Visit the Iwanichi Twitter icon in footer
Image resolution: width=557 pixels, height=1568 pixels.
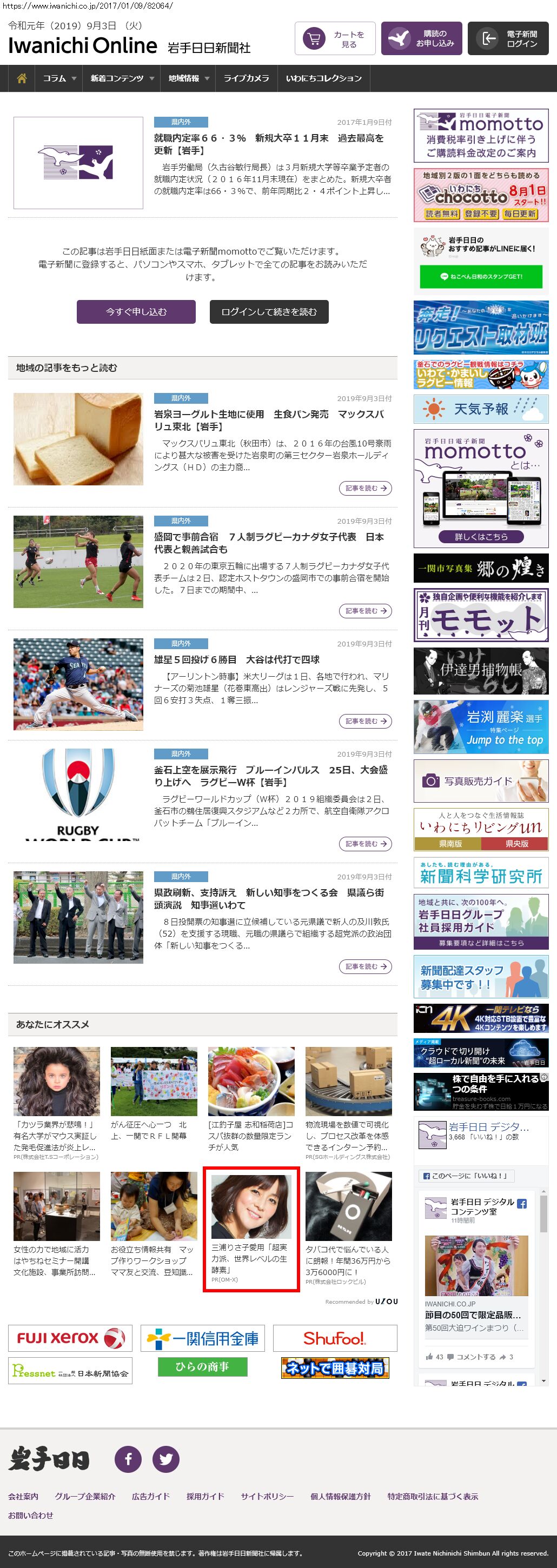[165, 1459]
